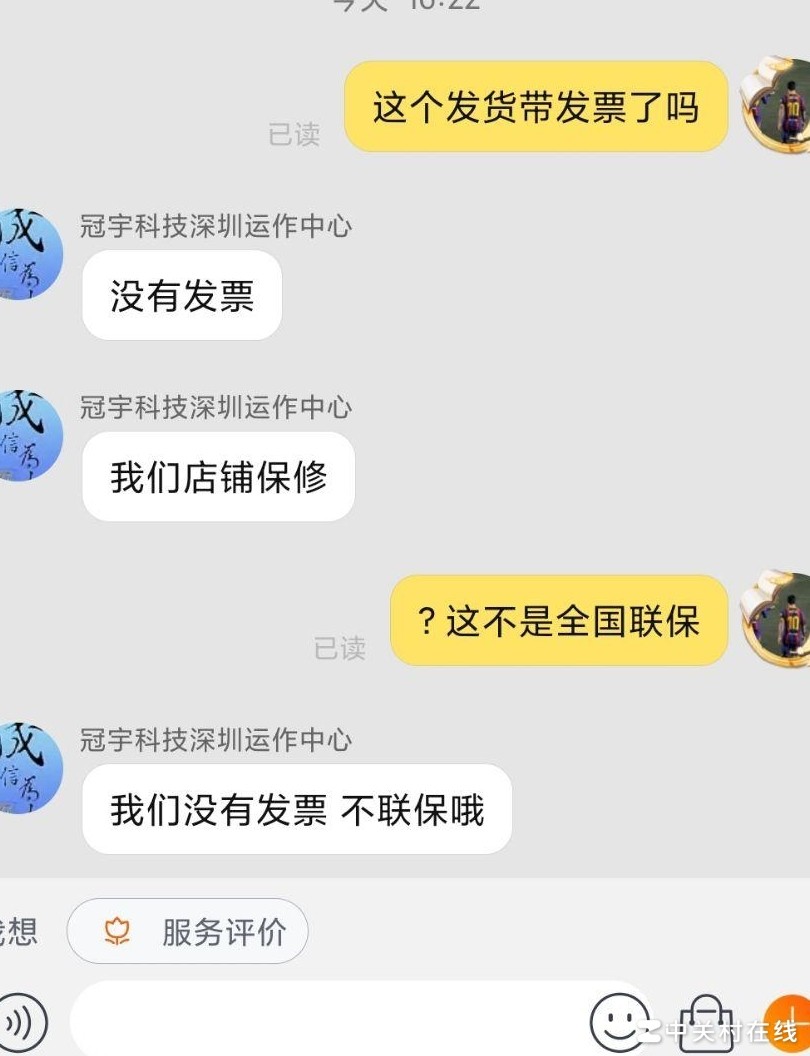The image size is (810, 1056).
Task: Tap the 我们没有发票 不联保哦 bubble
Action: 295,810
